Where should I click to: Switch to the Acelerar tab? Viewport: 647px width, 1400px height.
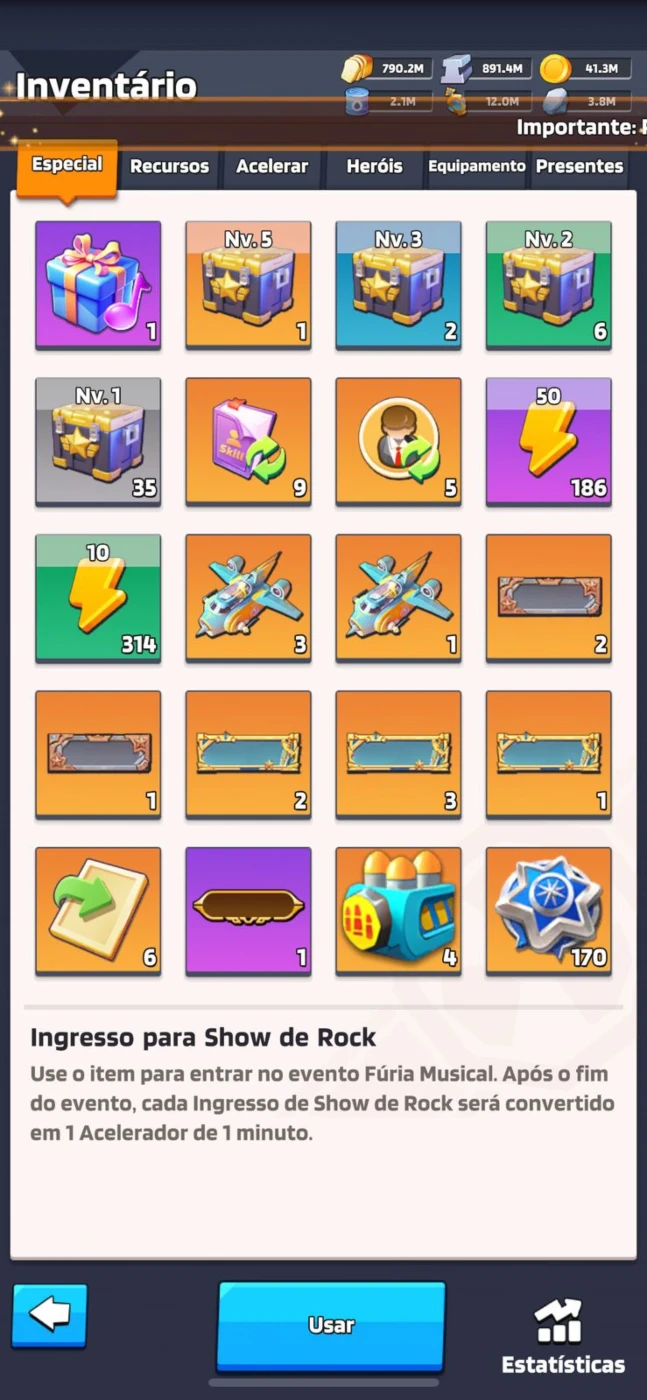tap(272, 167)
